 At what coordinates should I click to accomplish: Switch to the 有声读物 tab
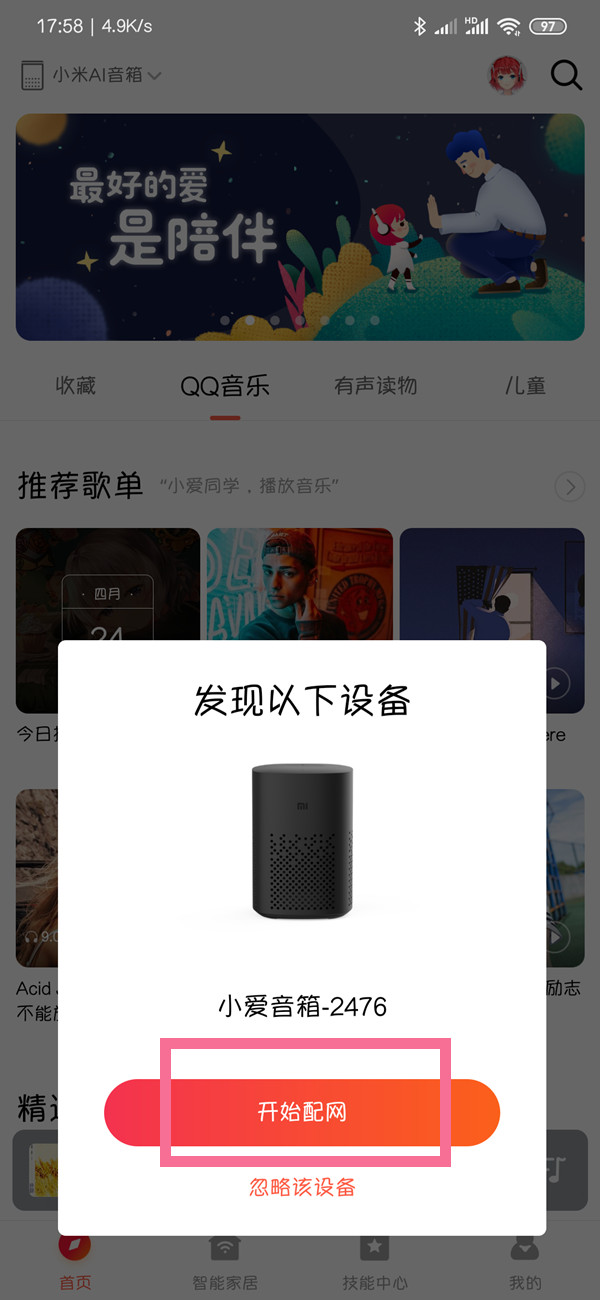375,385
